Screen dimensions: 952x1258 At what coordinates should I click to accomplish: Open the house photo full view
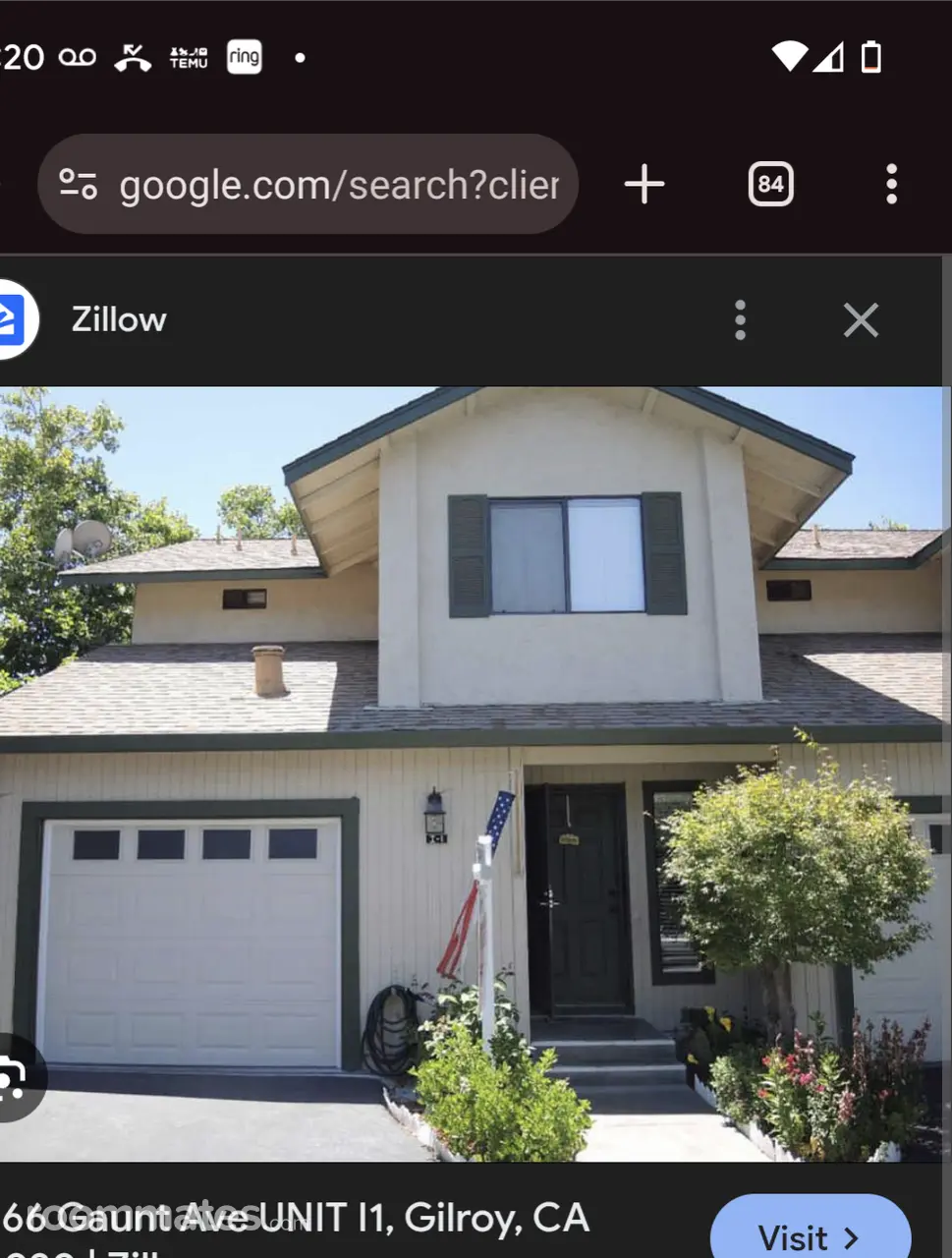coord(472,767)
